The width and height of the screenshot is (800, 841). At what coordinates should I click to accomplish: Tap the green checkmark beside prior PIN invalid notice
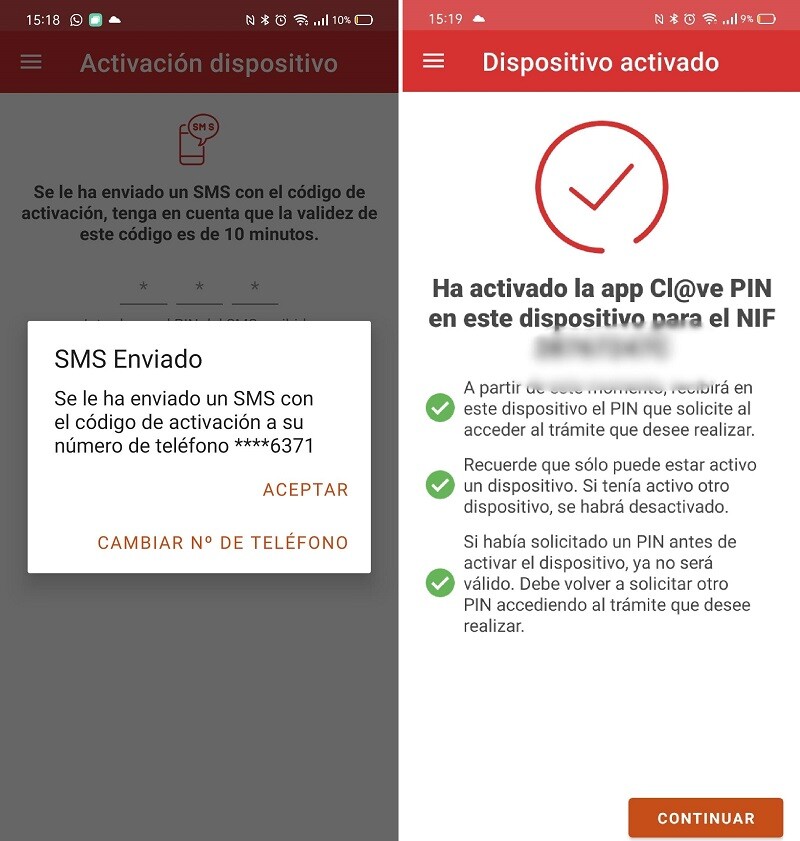pos(440,583)
